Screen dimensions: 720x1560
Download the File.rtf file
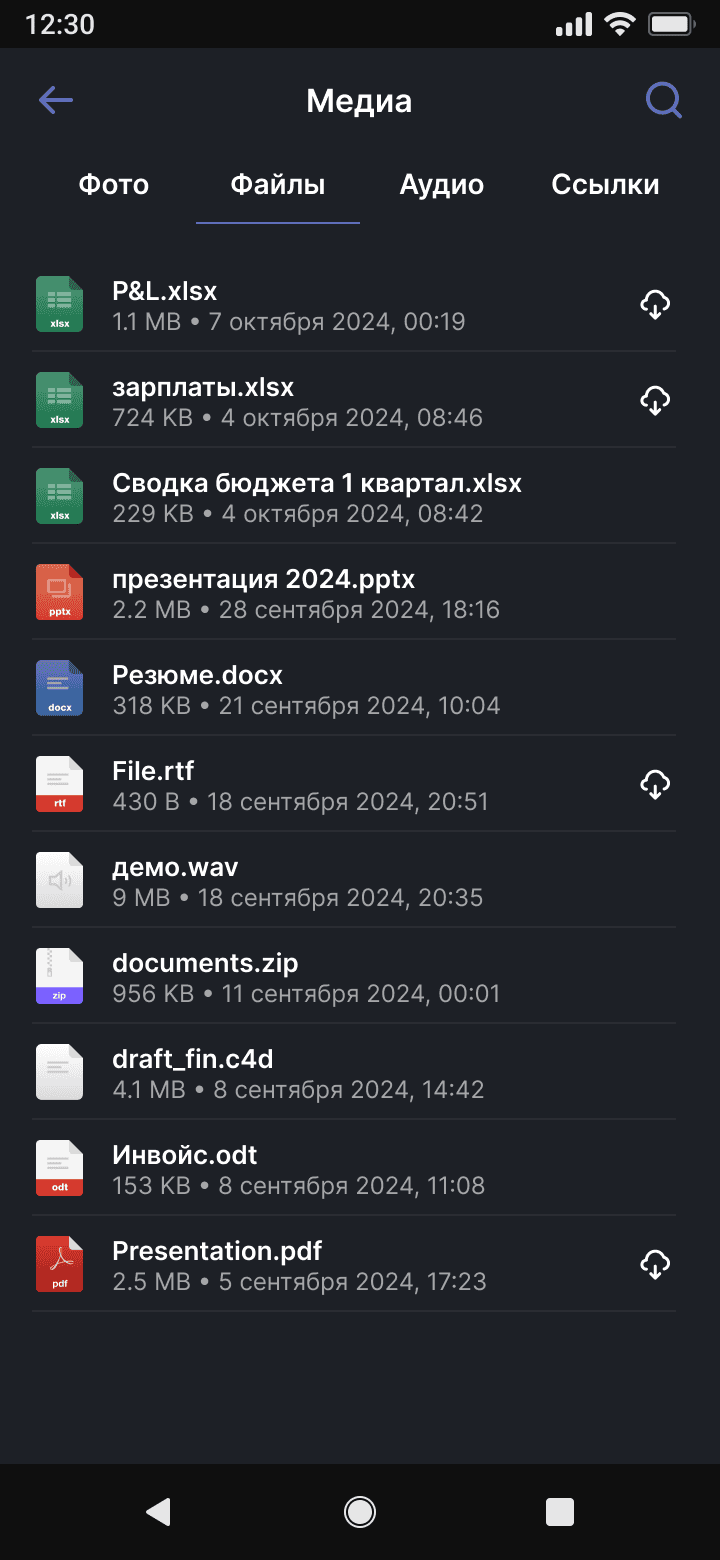654,784
